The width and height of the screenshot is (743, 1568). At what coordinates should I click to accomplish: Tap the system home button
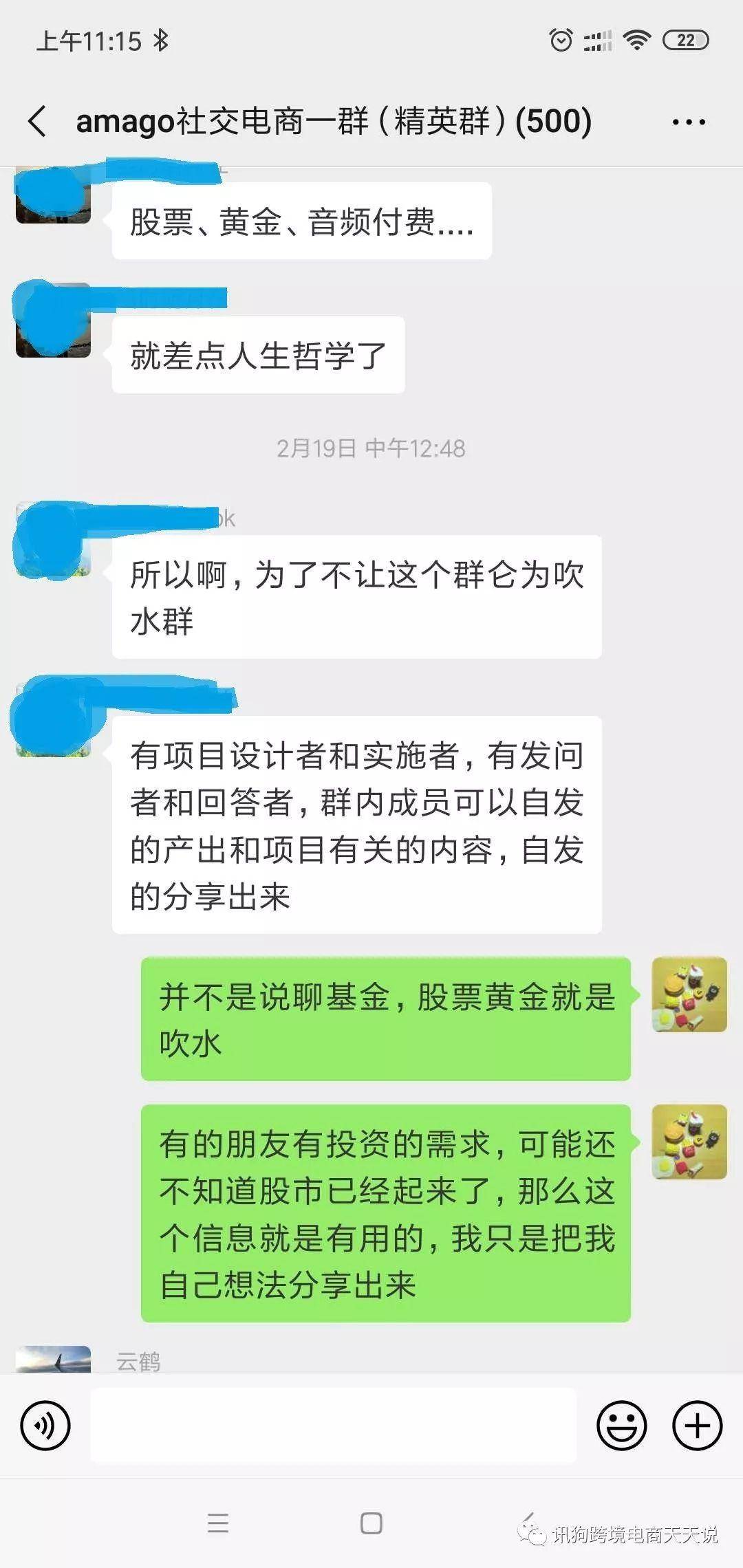point(371,1523)
